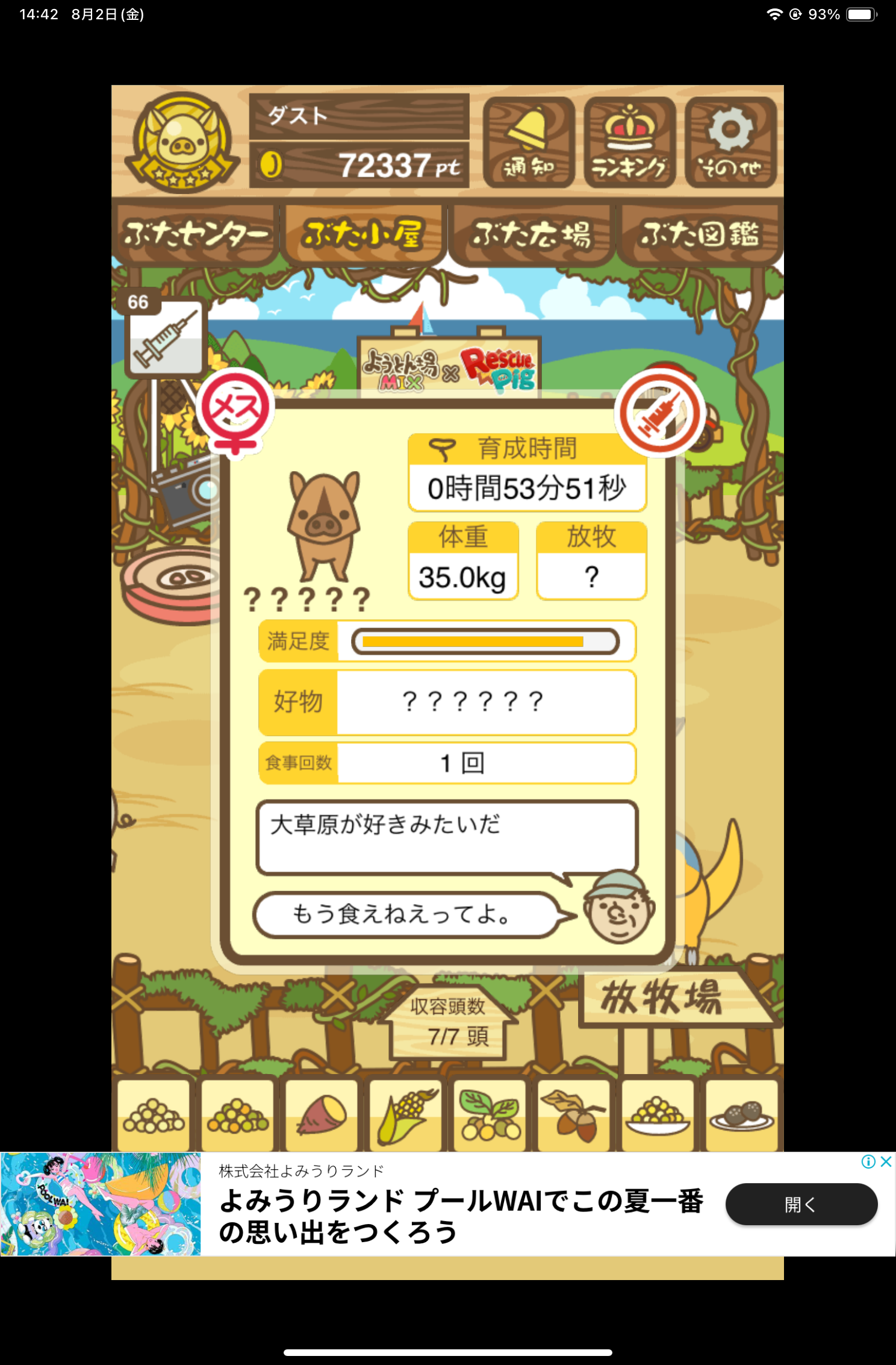Open the ランキング crown button
This screenshot has height=1365, width=896.
(629, 143)
